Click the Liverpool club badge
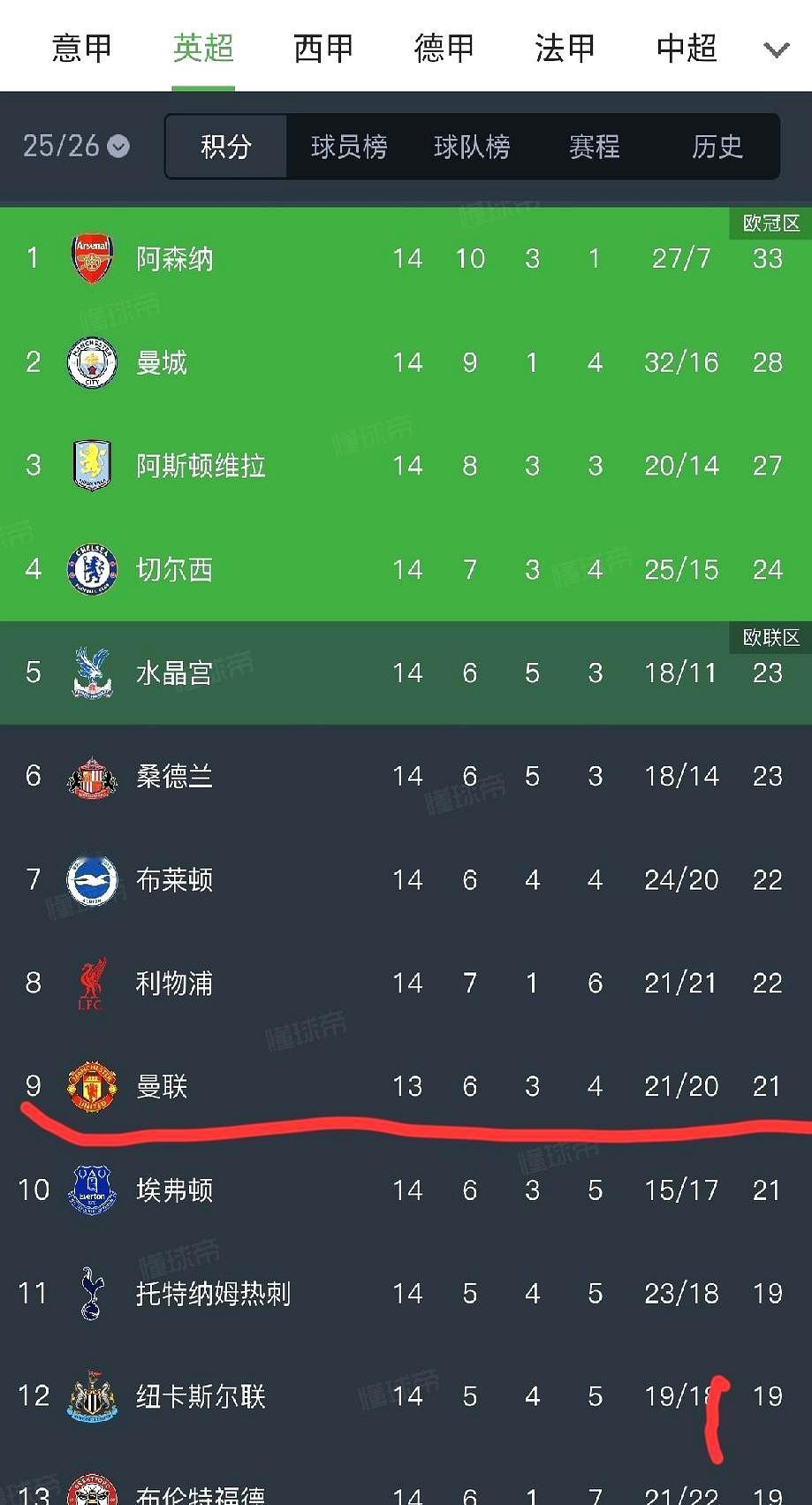Screen dimensions: 812x1505 pos(92,983)
